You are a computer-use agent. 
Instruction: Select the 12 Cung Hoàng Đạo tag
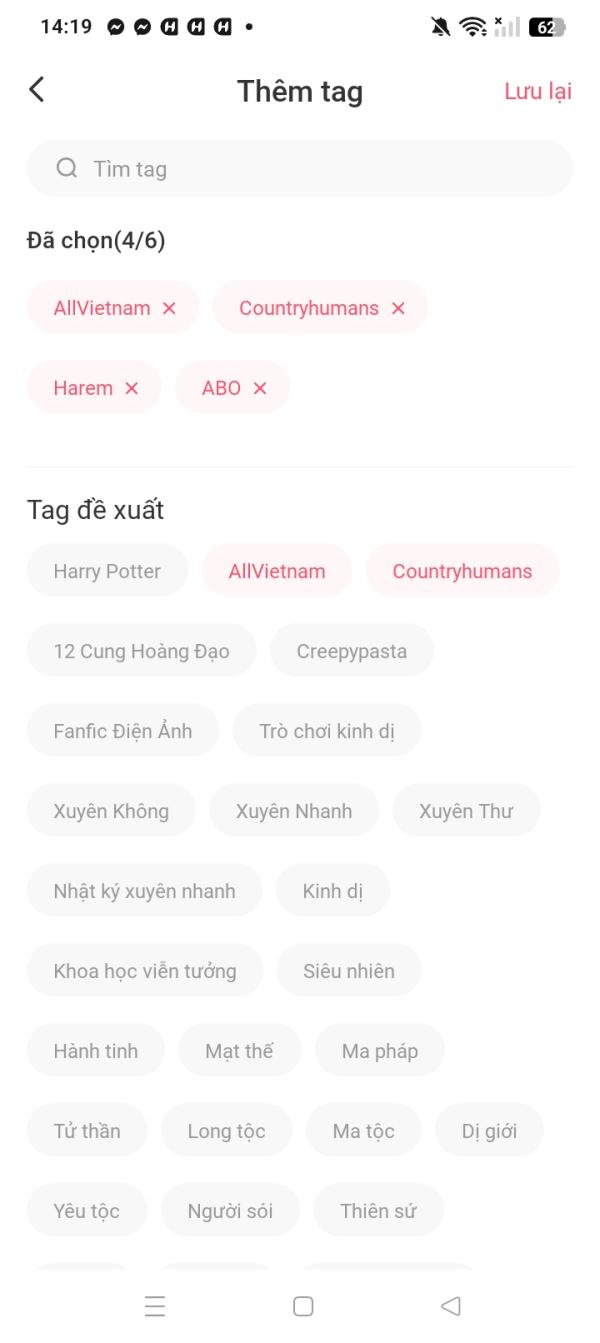coord(141,651)
